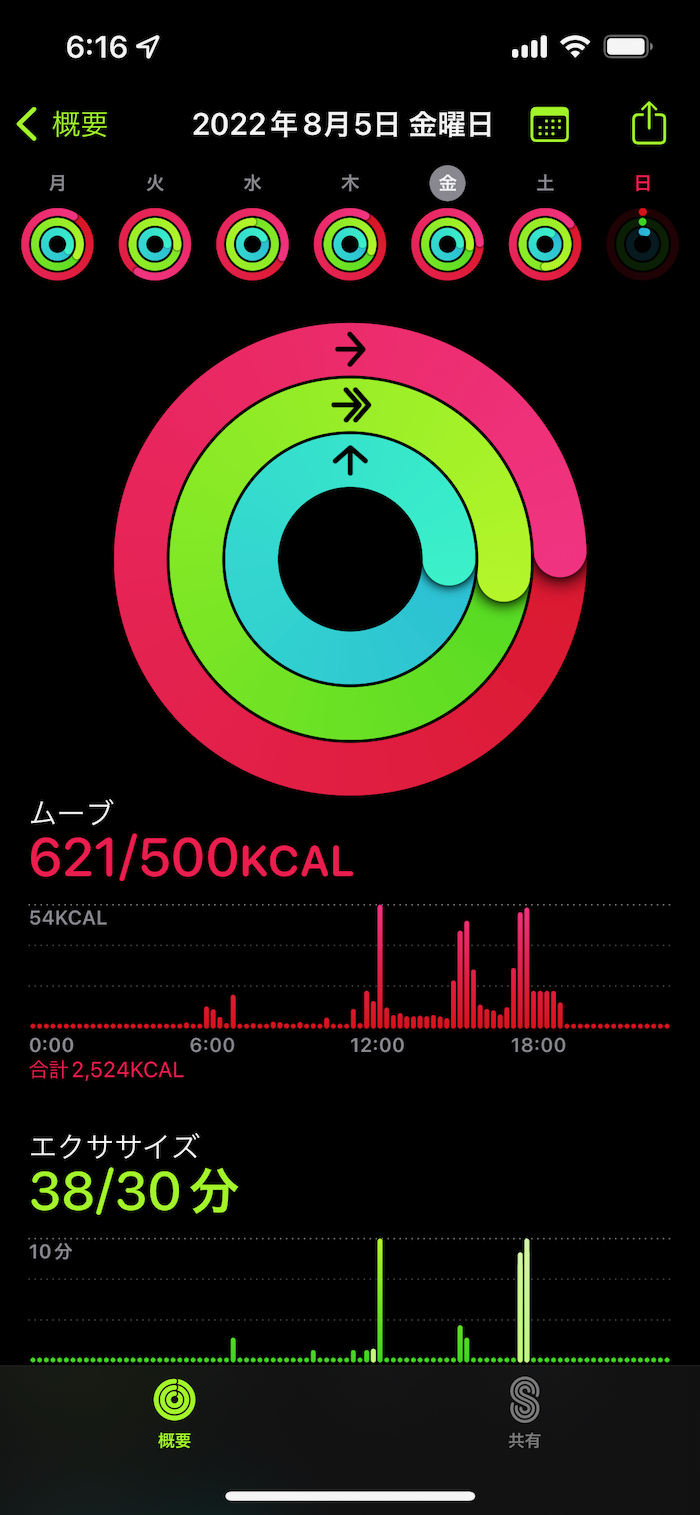Switch to the 概要 tab
Viewport: 700px width, 1515px height.
click(175, 1412)
